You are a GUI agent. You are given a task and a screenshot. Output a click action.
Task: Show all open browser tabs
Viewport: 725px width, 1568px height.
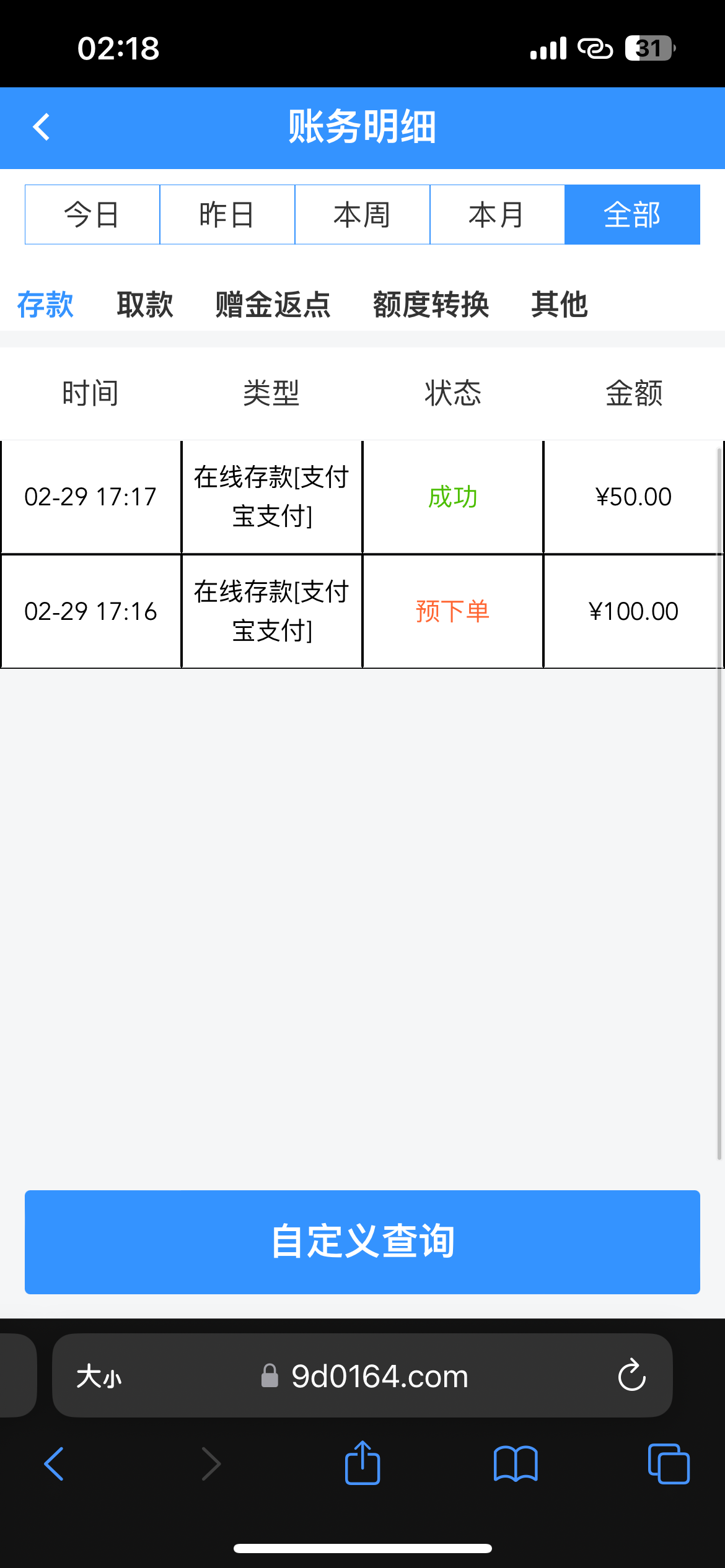(x=669, y=1463)
